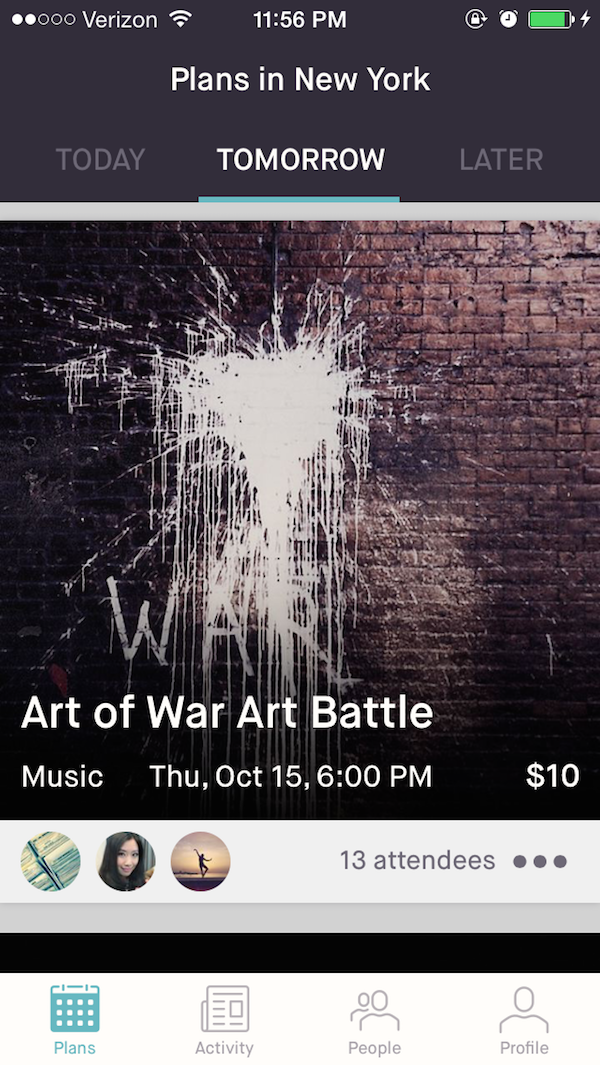The height and width of the screenshot is (1065, 600).
Task: Open the three-dot menu beside 13 attendees
Action: click(540, 861)
